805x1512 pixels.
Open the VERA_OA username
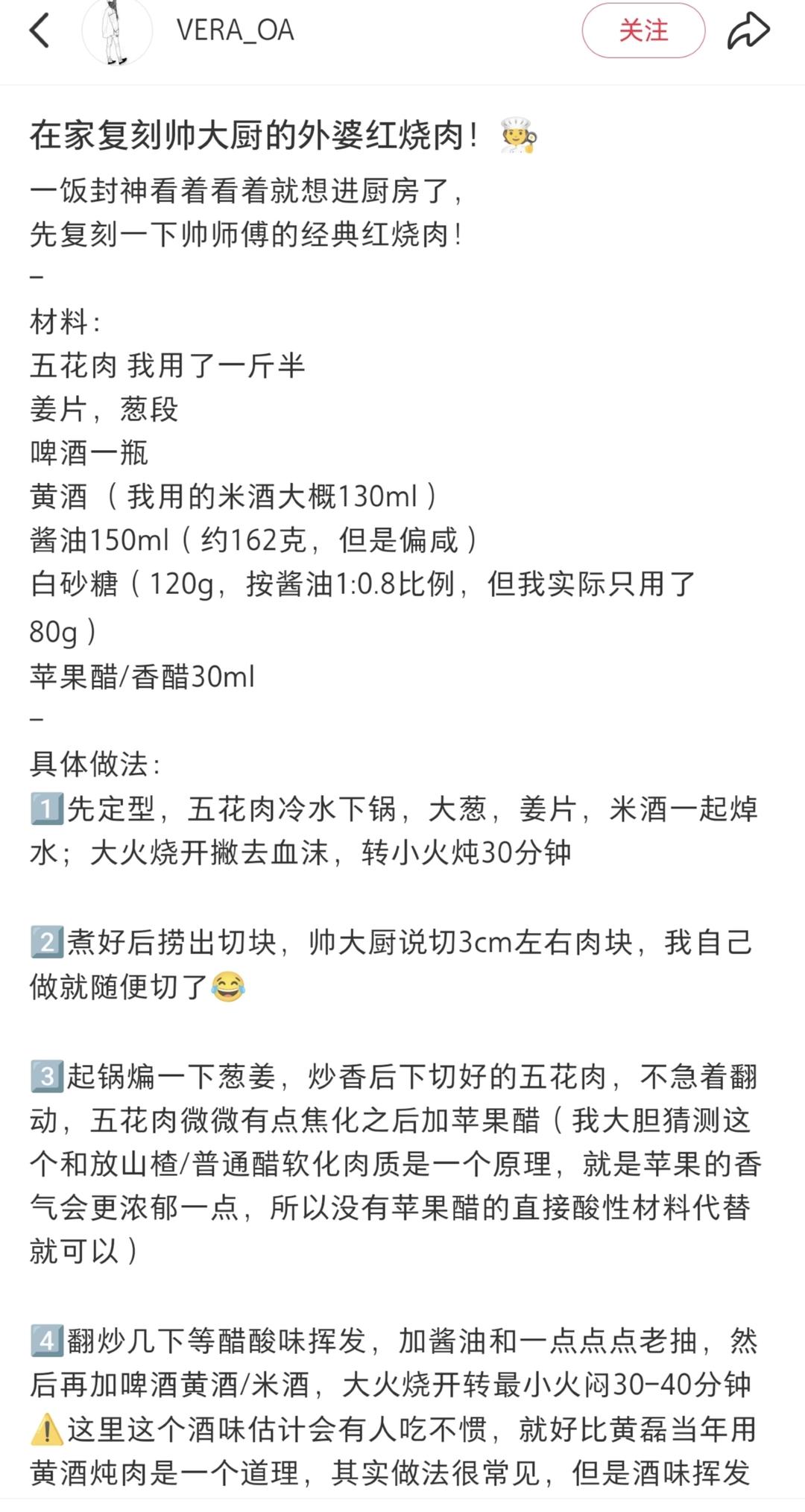(x=235, y=31)
